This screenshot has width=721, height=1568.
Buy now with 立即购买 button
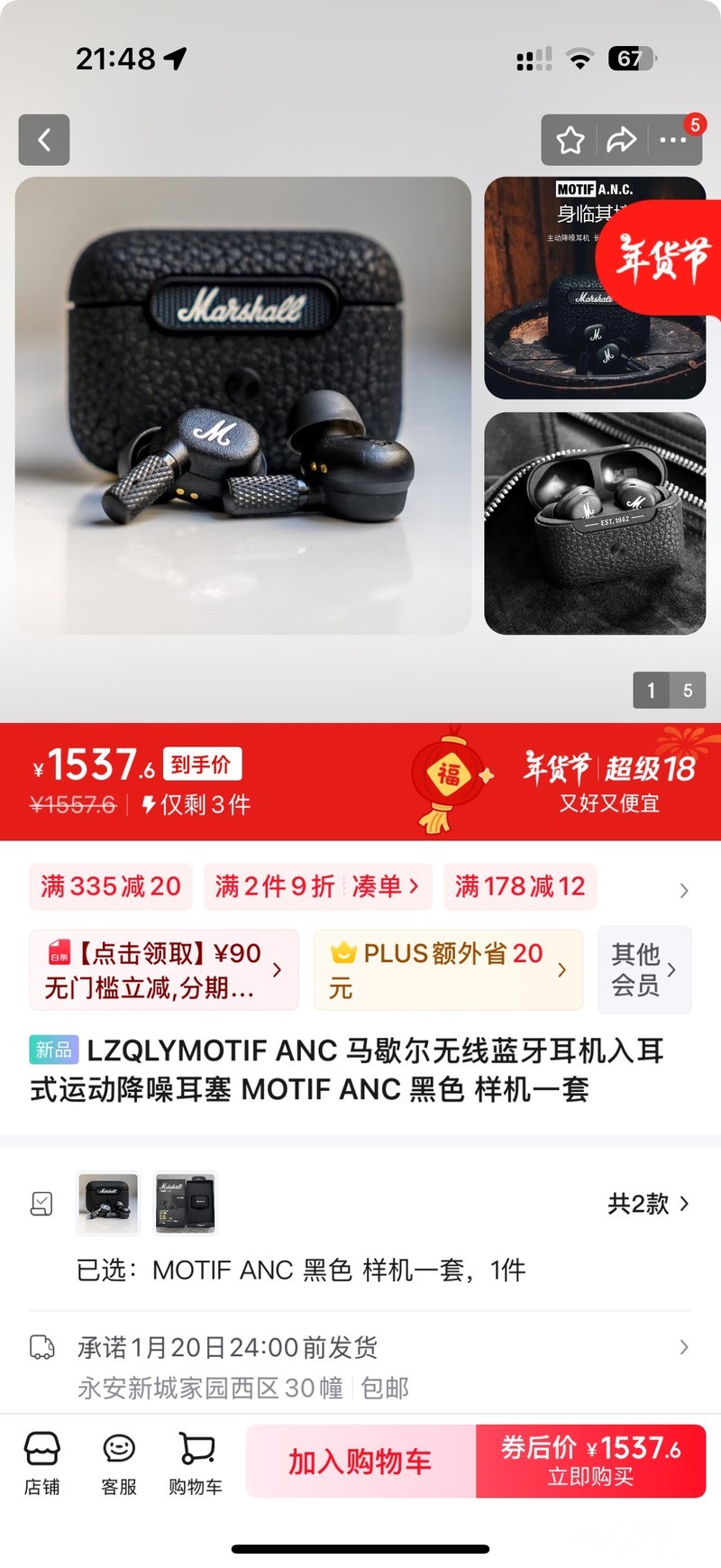[590, 1461]
